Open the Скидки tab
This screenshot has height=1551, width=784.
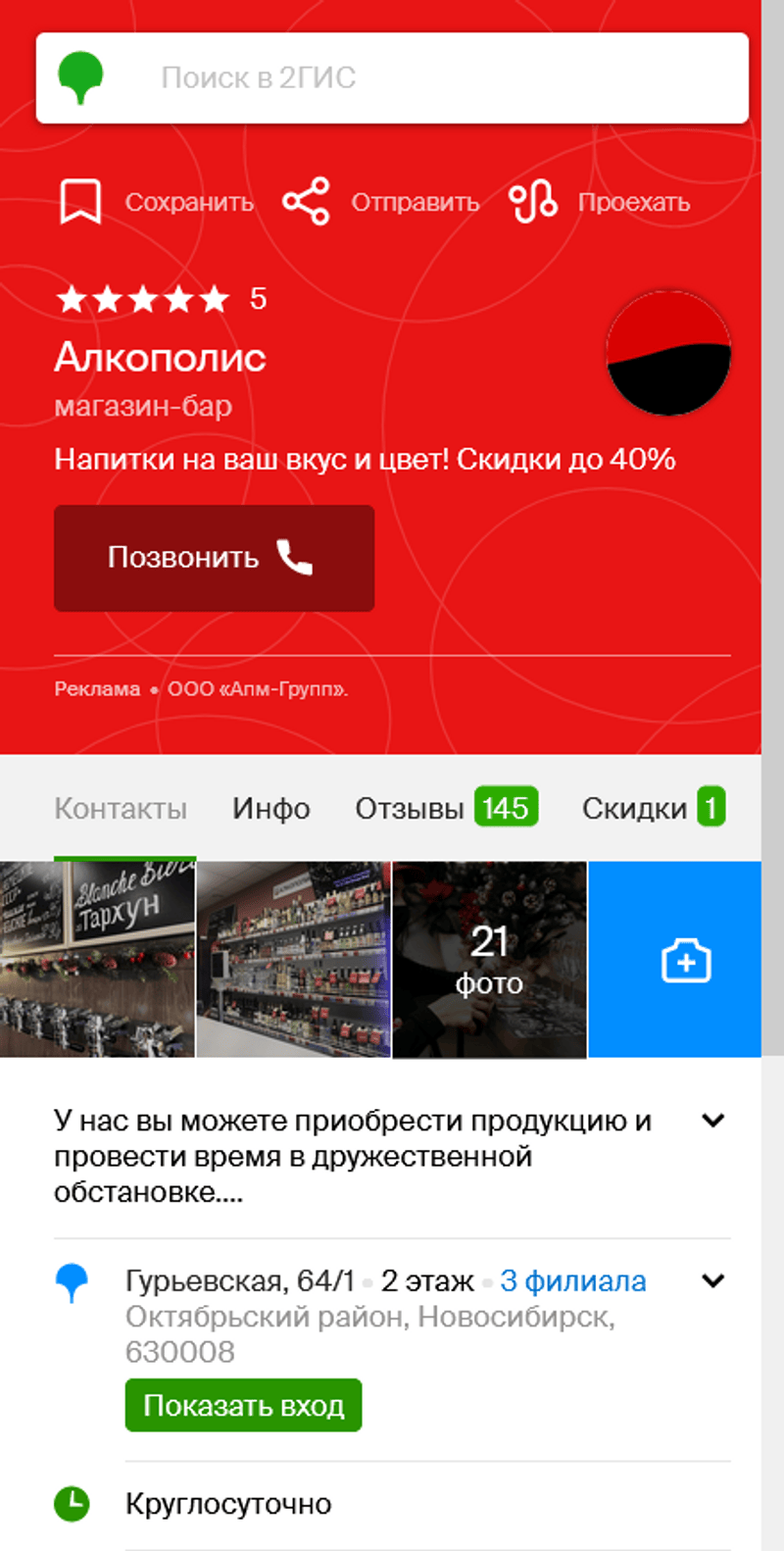[653, 809]
